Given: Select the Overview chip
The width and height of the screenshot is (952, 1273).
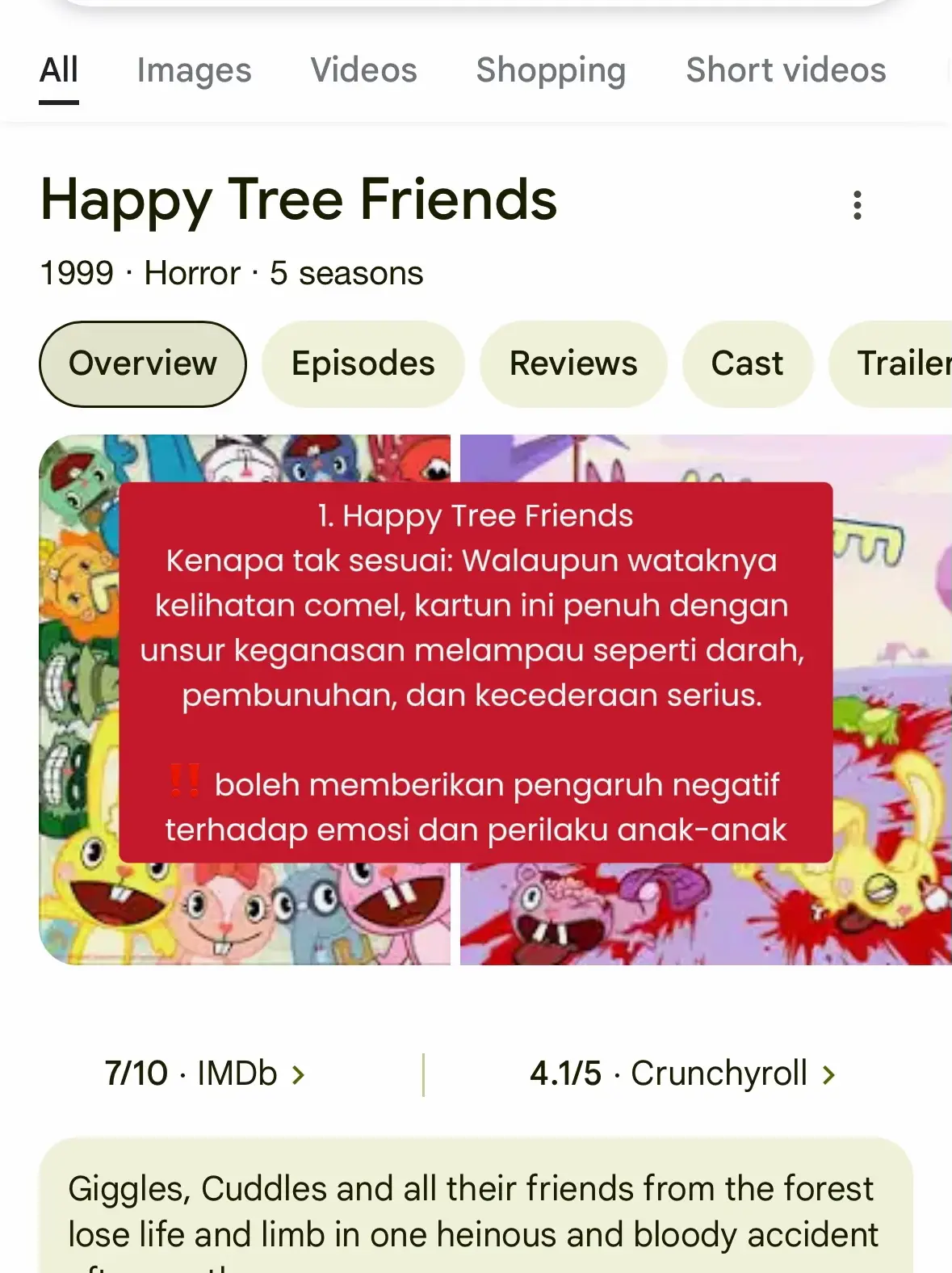Looking at the screenshot, I should 143,364.
